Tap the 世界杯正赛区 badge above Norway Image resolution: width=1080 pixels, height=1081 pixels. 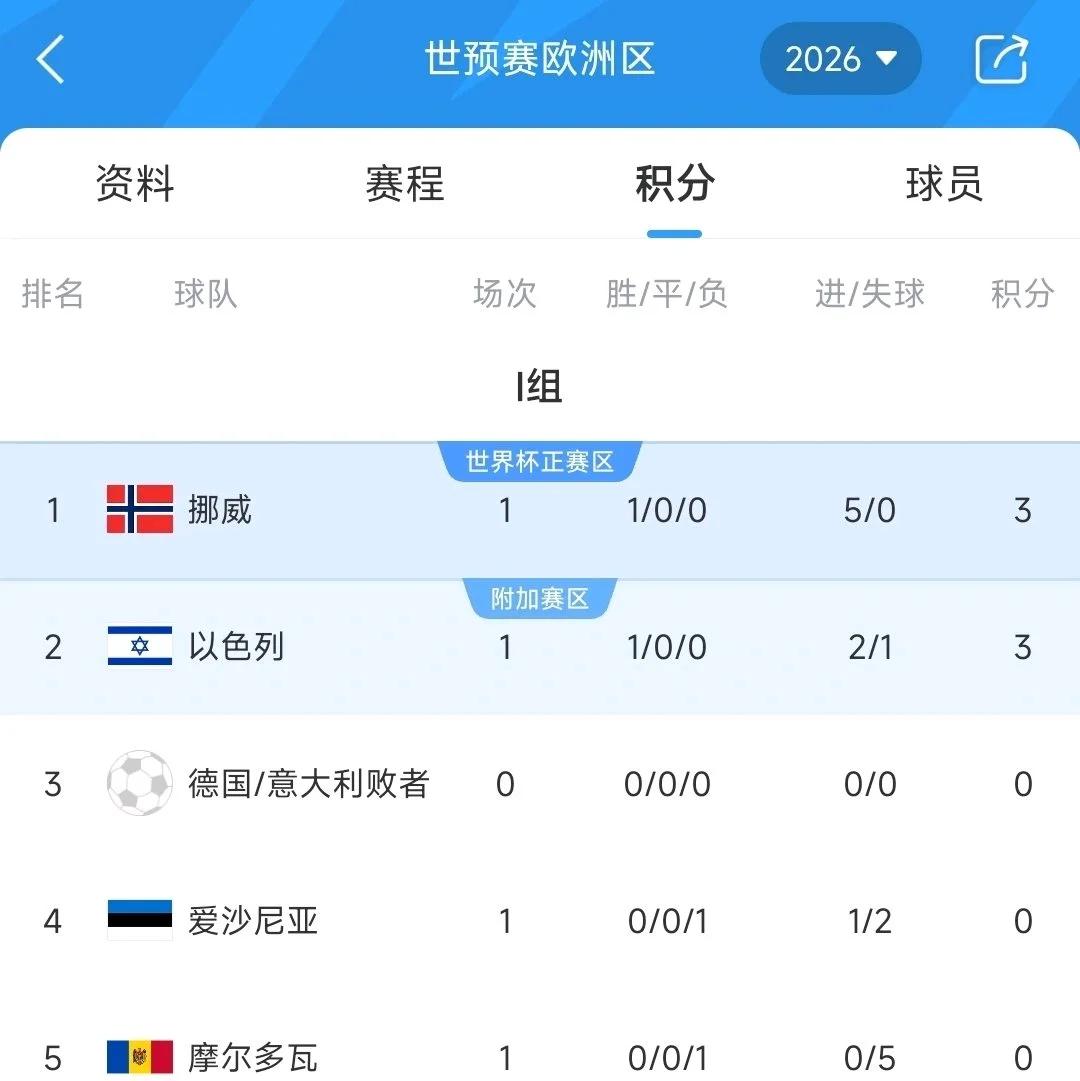point(541,461)
